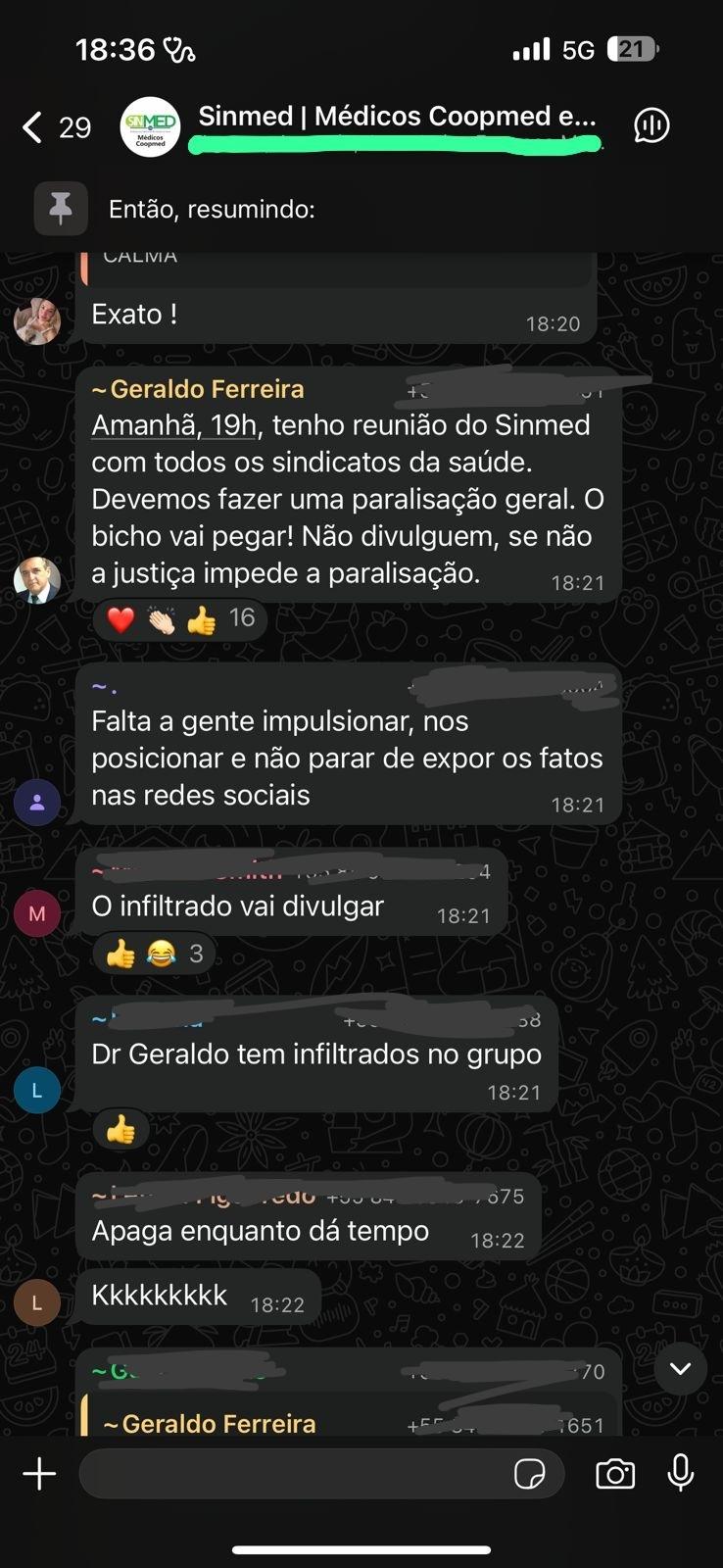Open the sticker picker in the message bar
723x1568 pixels.
click(x=529, y=1475)
